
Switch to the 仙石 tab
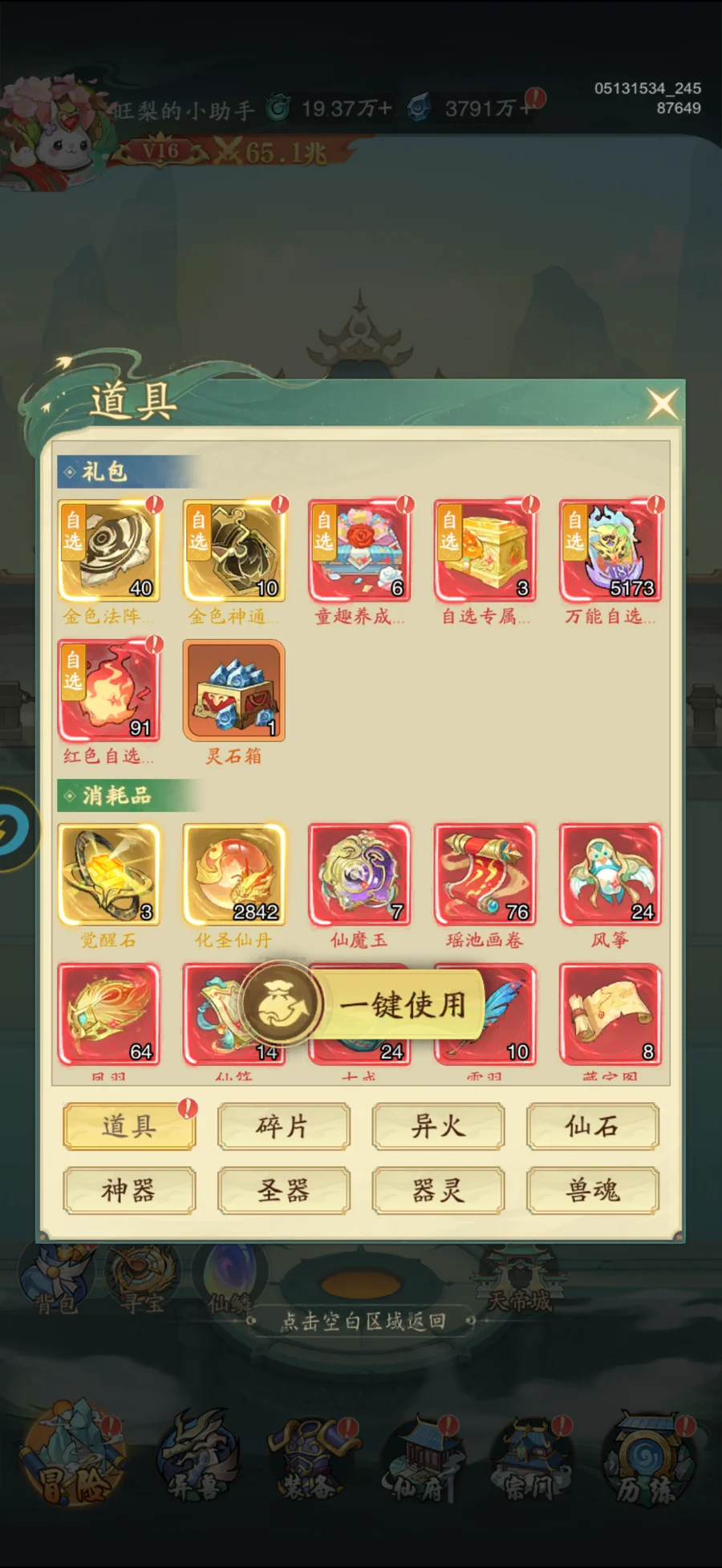click(x=592, y=1126)
